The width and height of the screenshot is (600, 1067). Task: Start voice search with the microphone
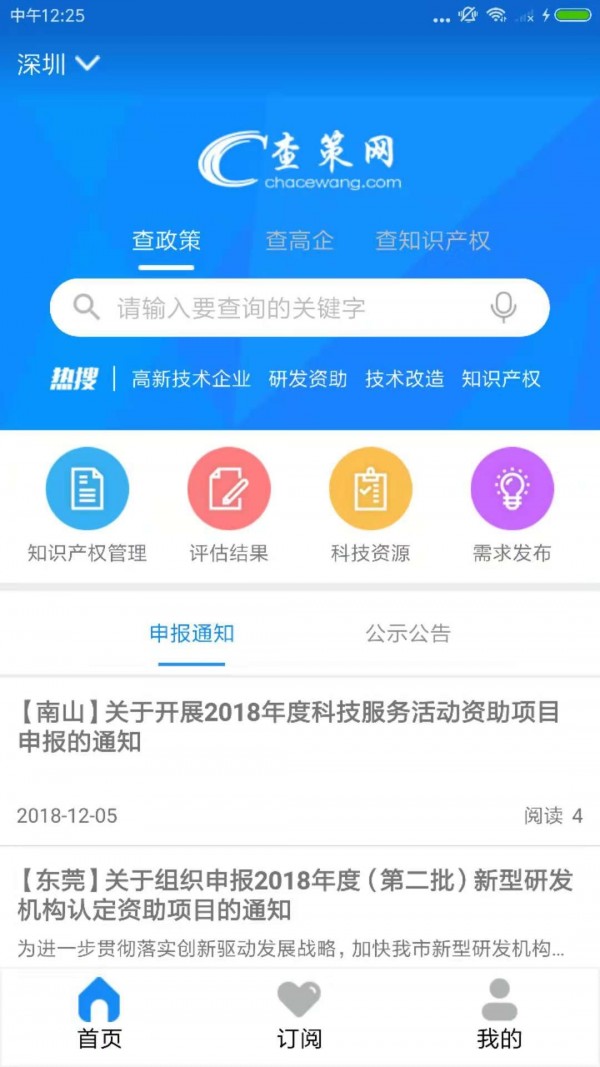click(x=504, y=307)
